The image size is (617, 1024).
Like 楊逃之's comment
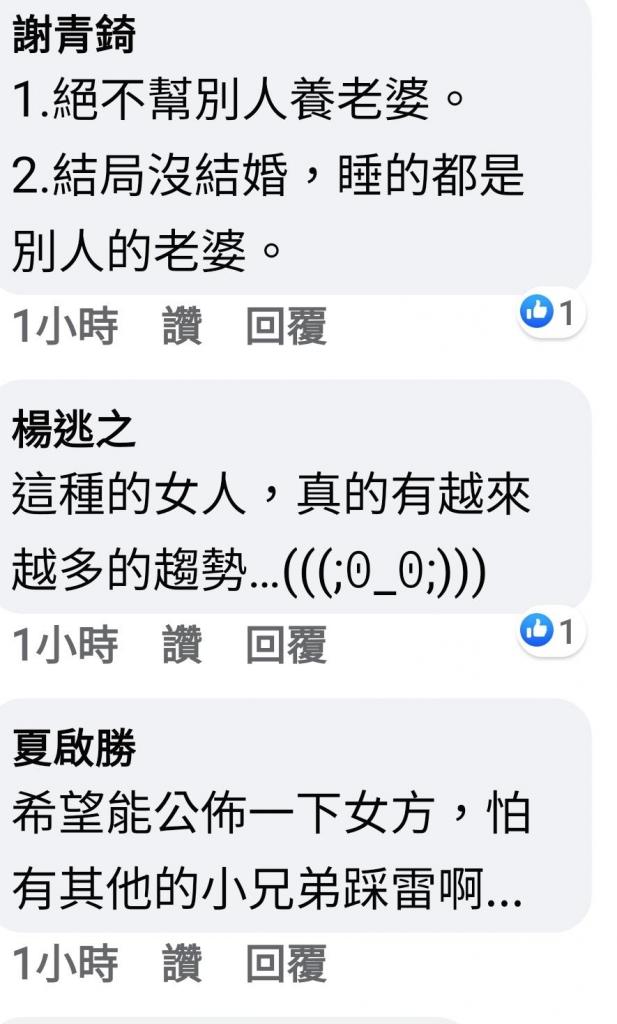181,645
